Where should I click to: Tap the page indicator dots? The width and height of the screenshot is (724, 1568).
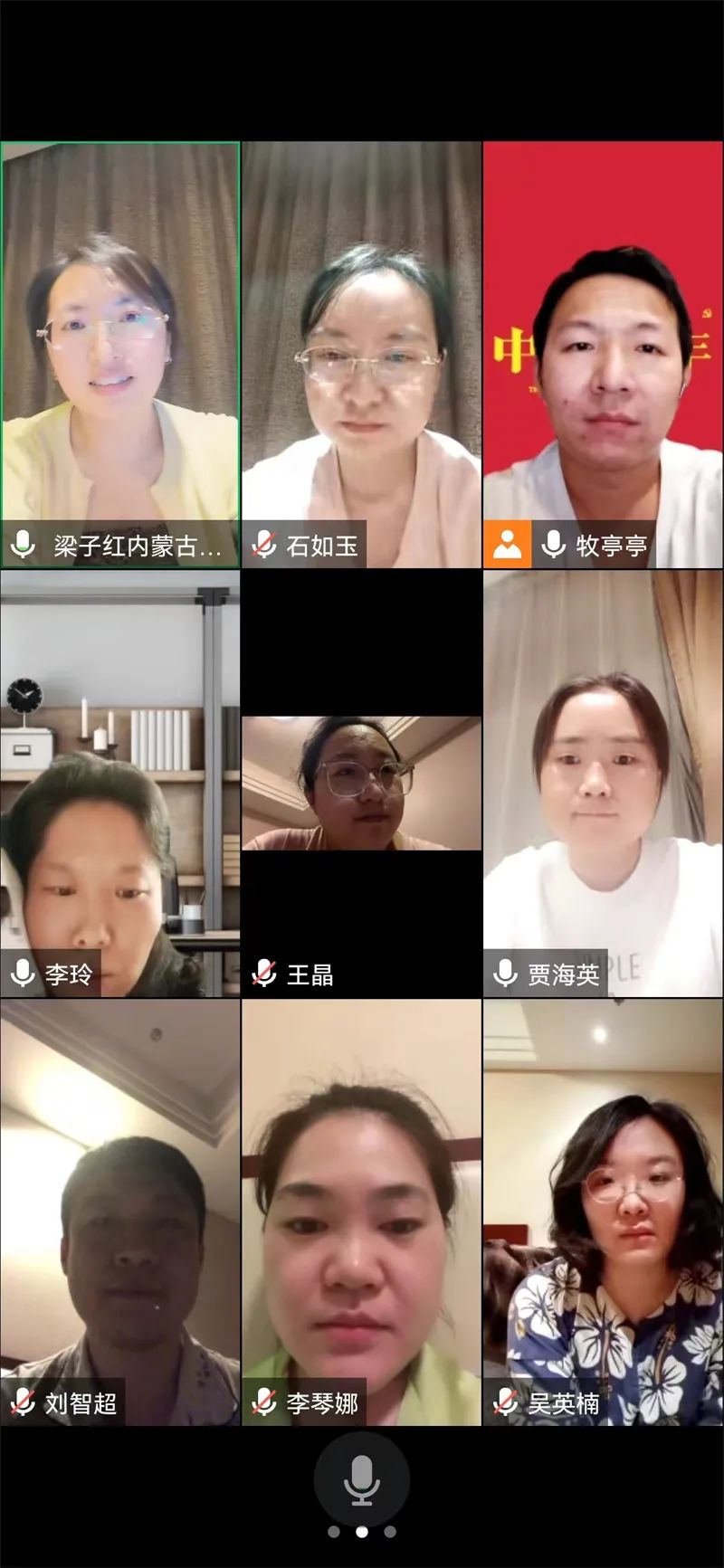tap(361, 1532)
